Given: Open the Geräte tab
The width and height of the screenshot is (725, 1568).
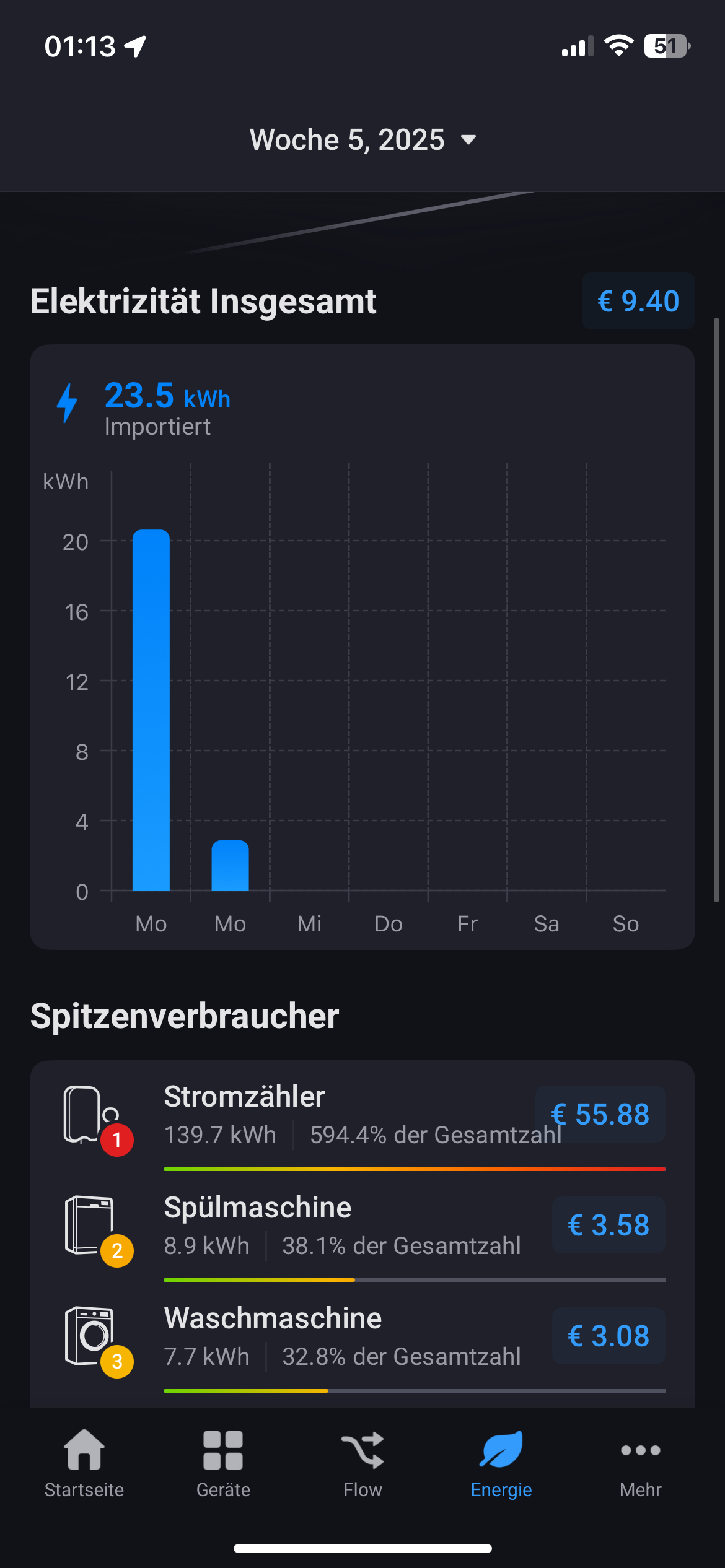Looking at the screenshot, I should tap(223, 1464).
